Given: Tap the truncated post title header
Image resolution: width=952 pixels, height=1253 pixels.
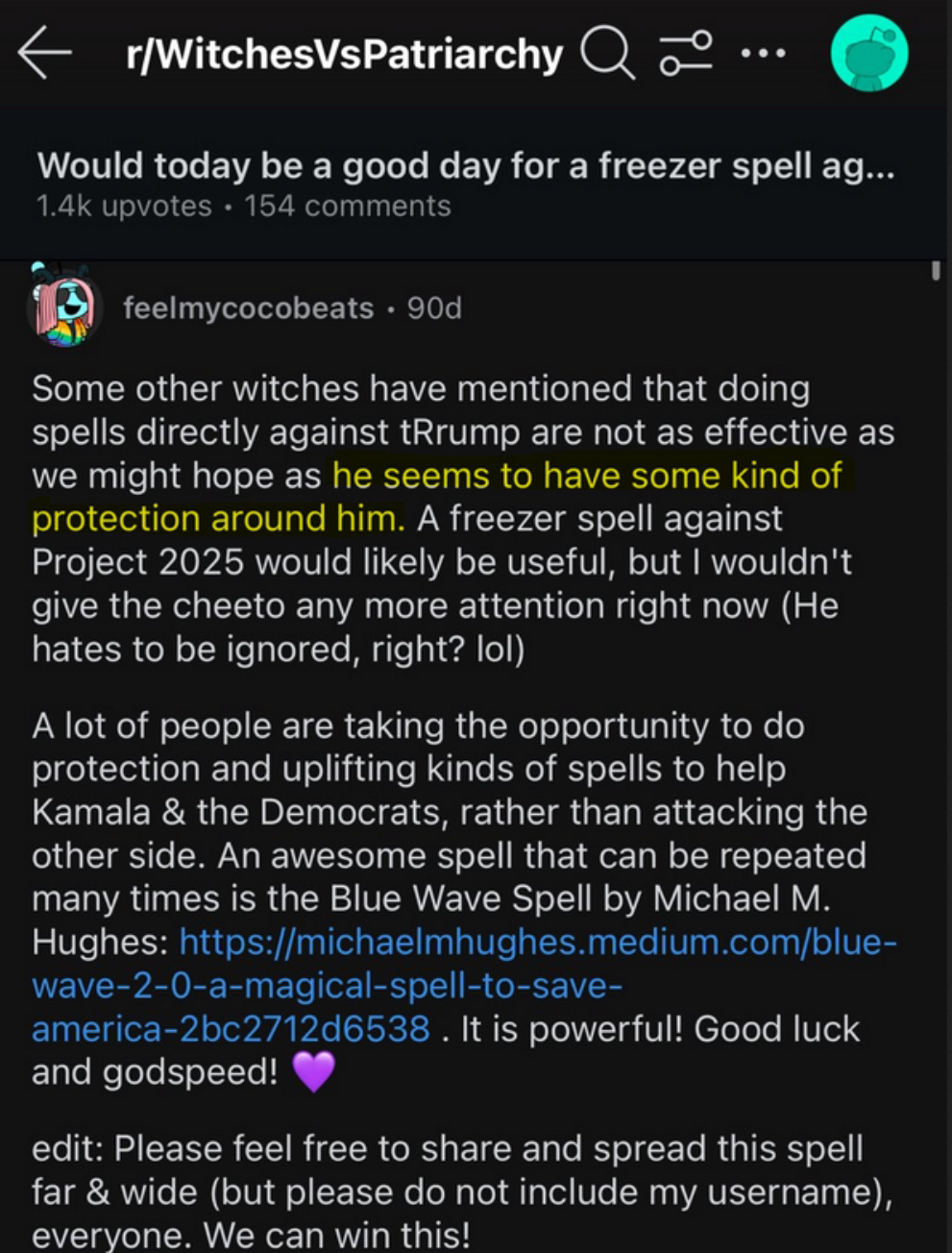Looking at the screenshot, I should click(466, 166).
